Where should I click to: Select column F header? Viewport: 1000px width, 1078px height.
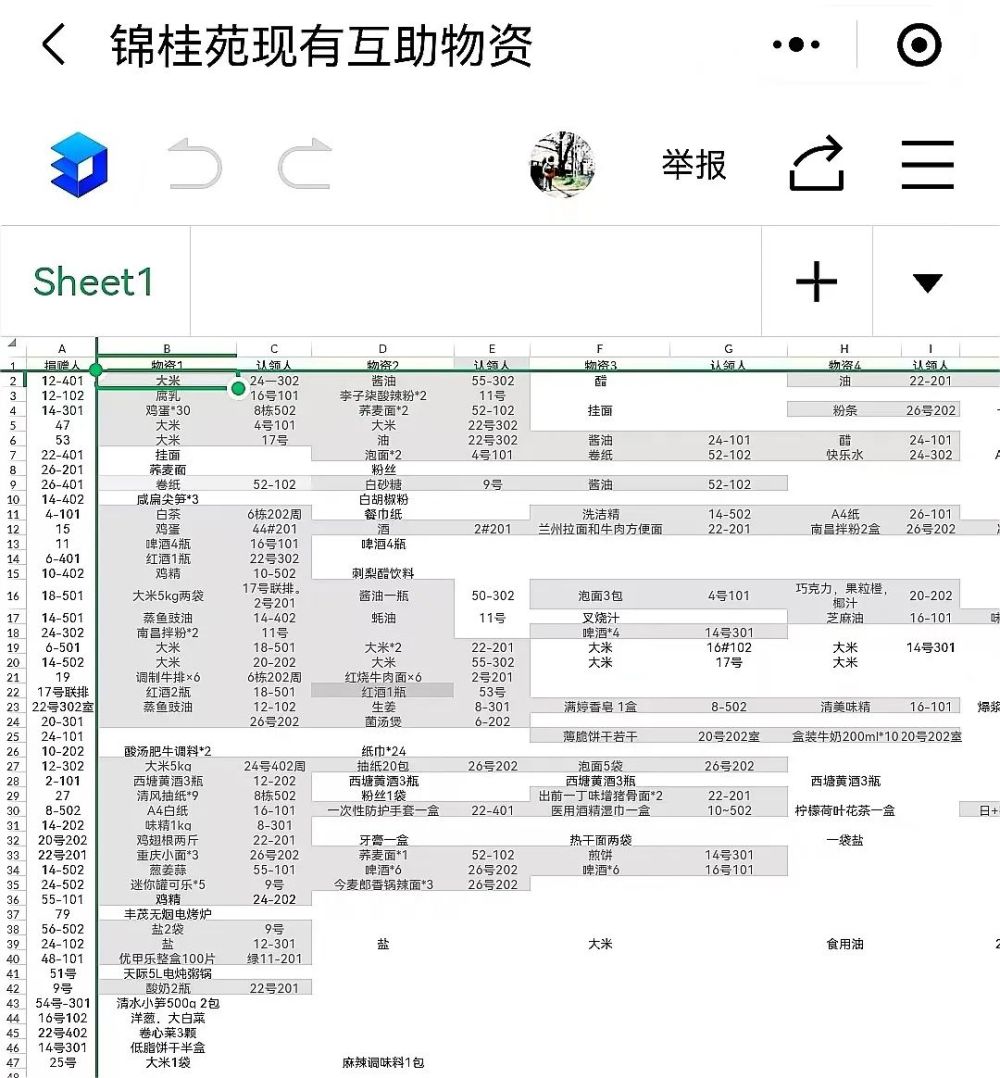[x=600, y=350]
